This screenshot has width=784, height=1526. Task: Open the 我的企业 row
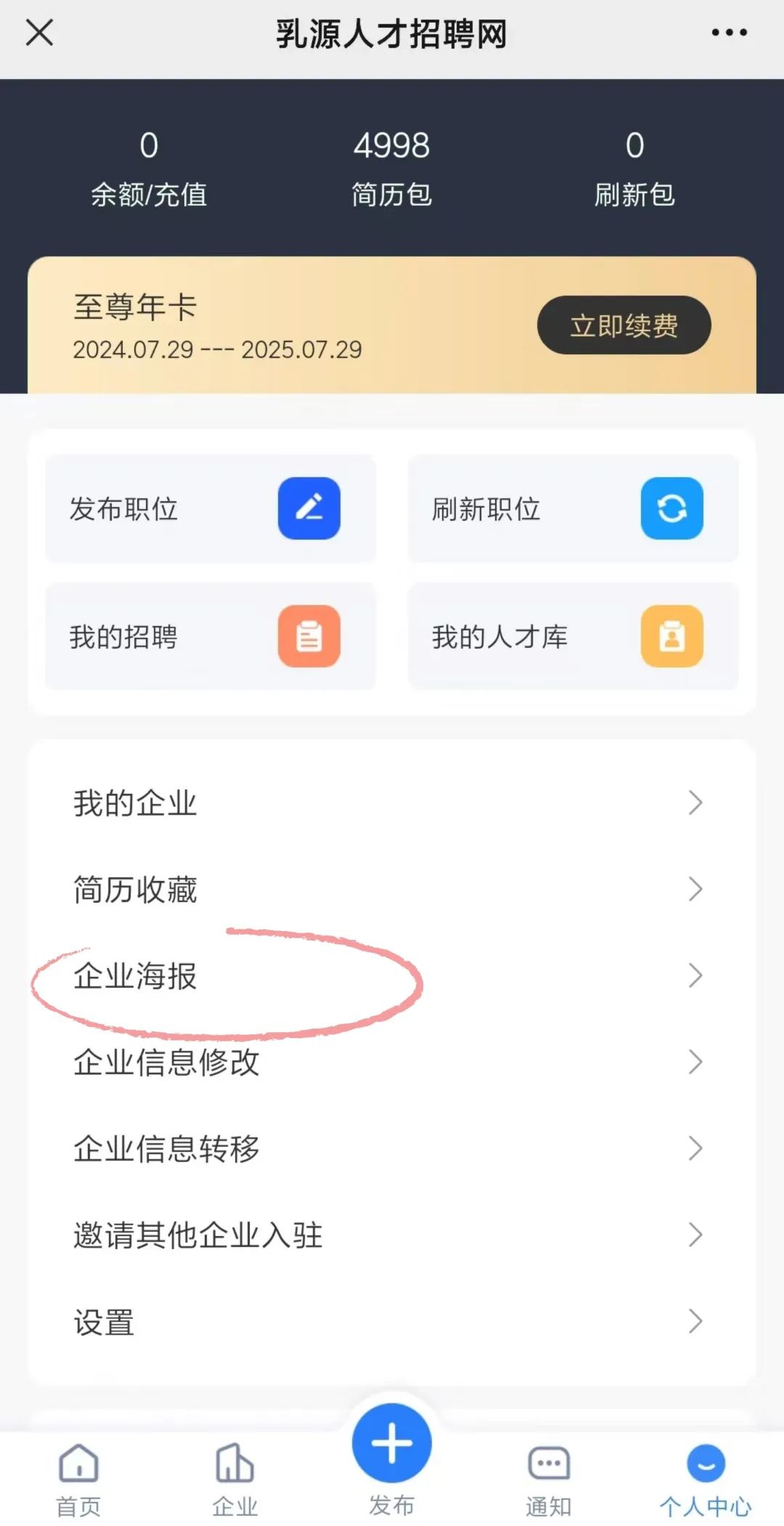click(x=391, y=803)
